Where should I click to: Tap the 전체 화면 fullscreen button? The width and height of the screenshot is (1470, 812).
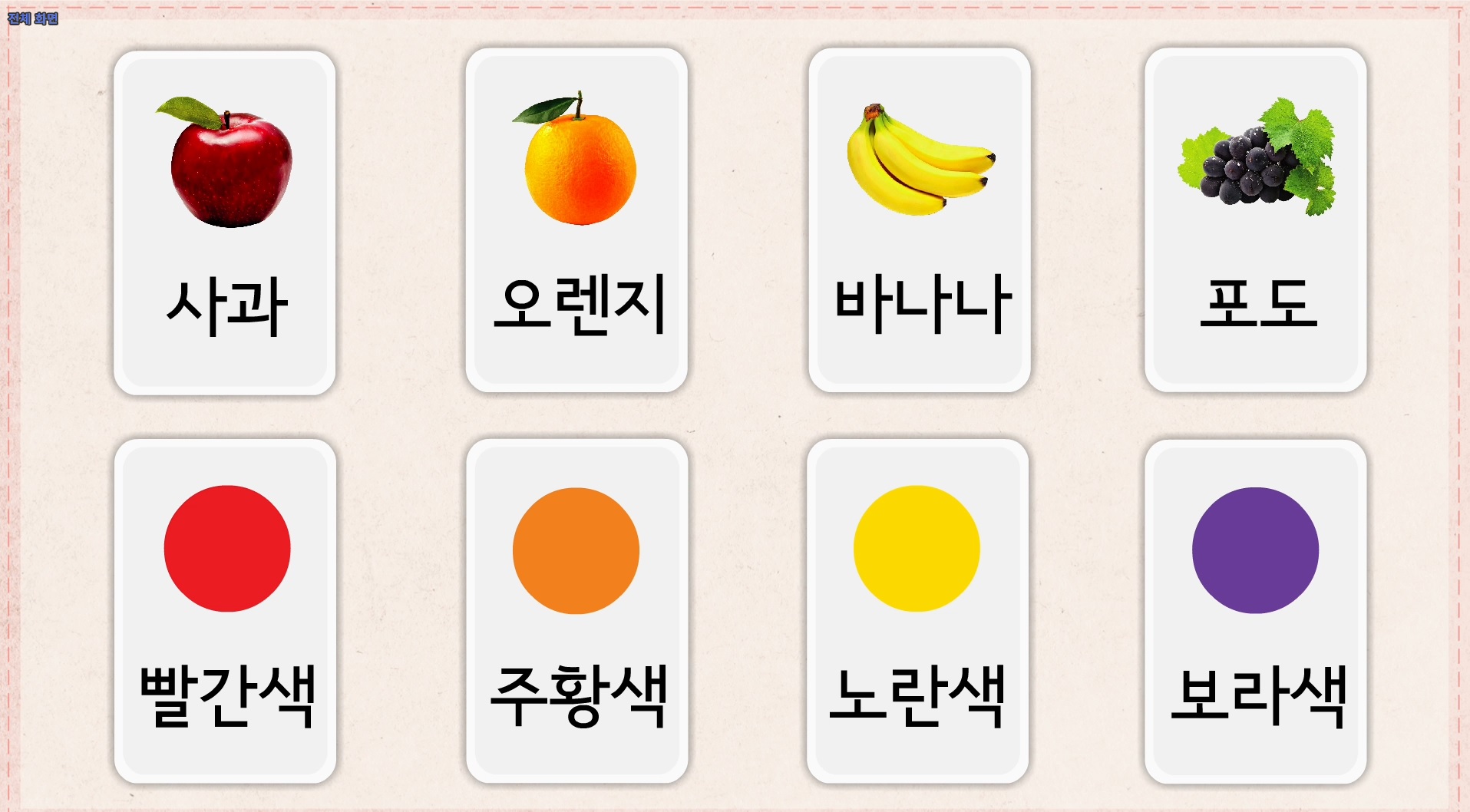click(32, 18)
